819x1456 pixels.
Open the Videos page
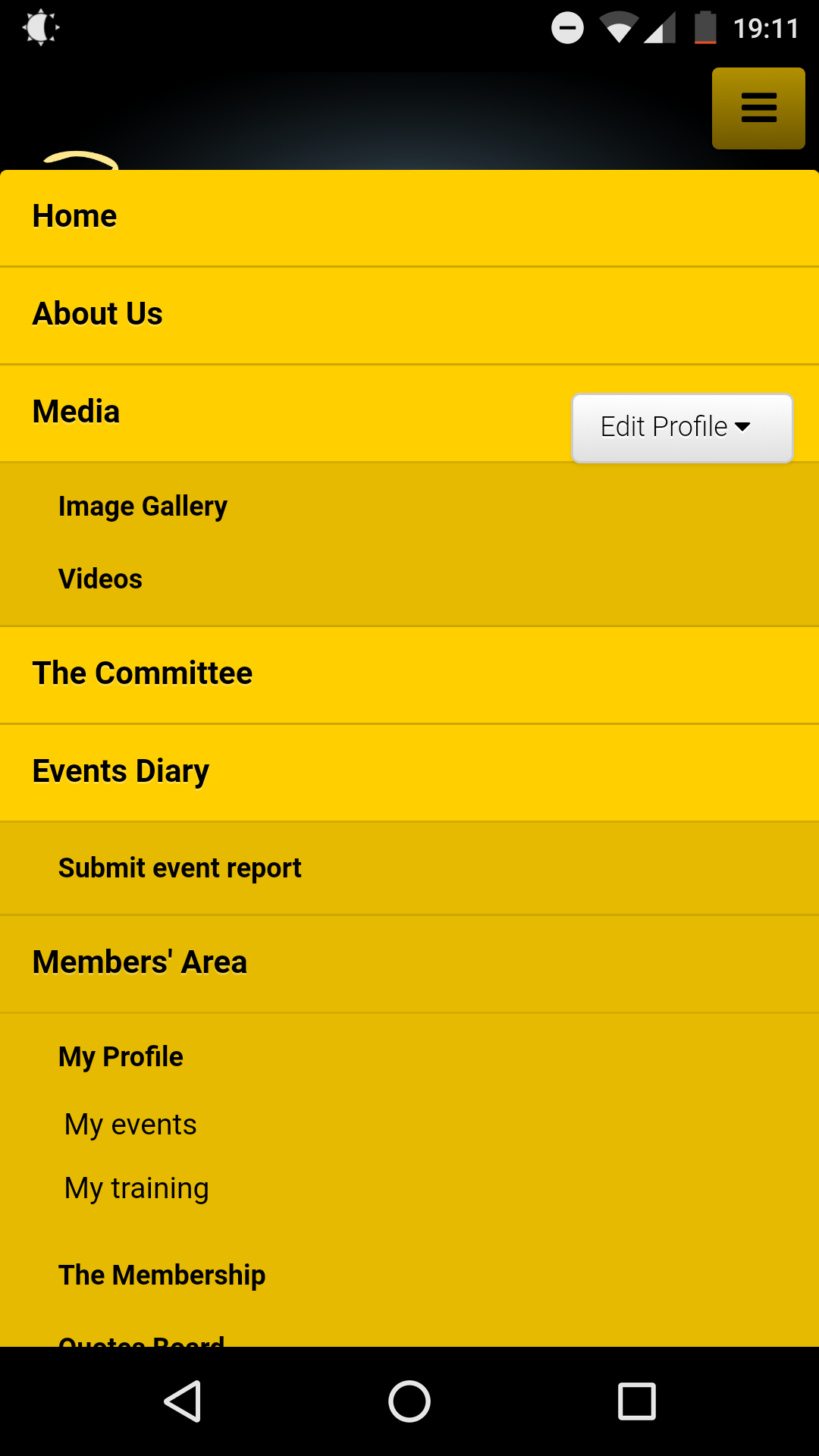[99, 579]
